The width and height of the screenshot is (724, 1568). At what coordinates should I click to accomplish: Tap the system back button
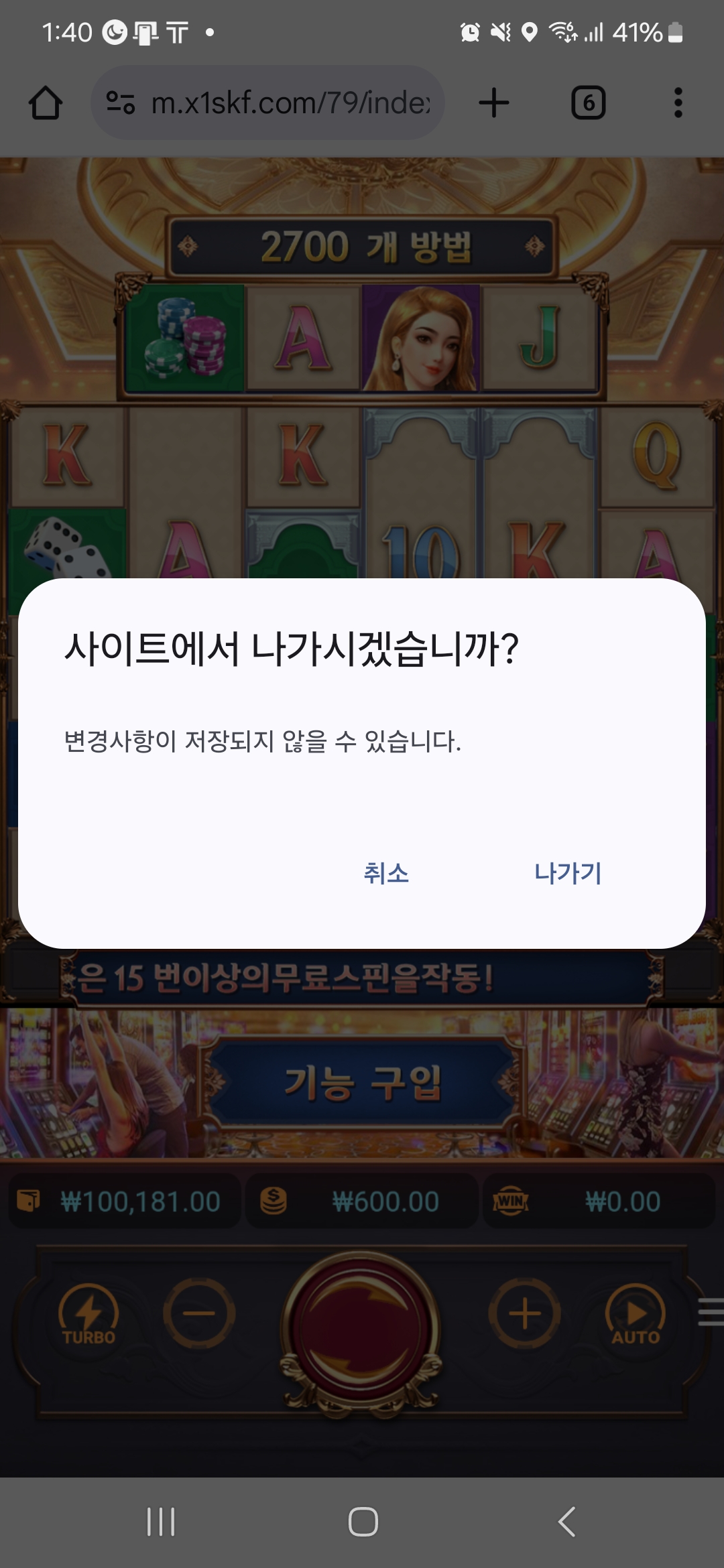[x=566, y=1521]
